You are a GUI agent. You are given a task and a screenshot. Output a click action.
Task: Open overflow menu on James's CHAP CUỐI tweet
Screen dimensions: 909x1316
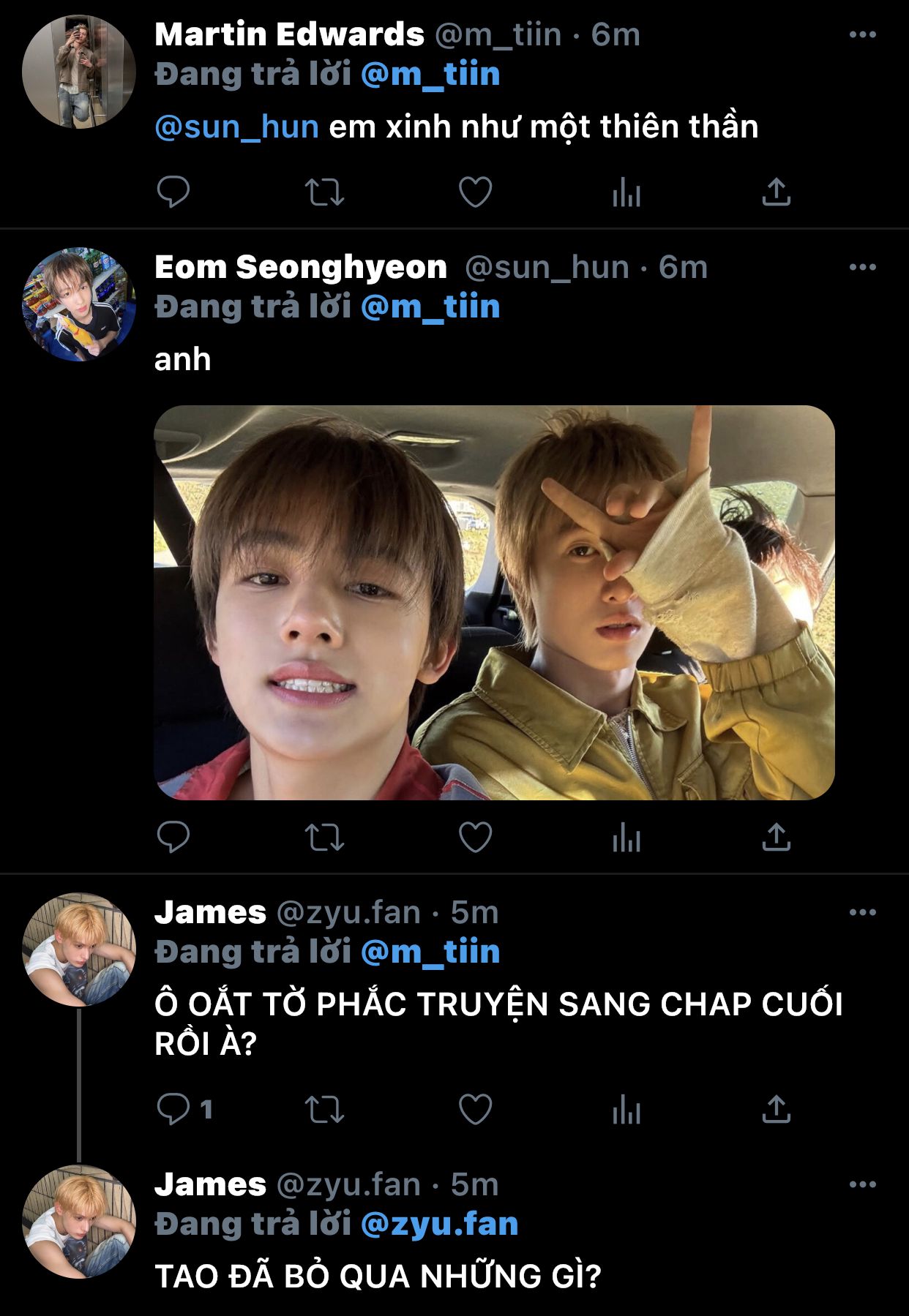(862, 912)
